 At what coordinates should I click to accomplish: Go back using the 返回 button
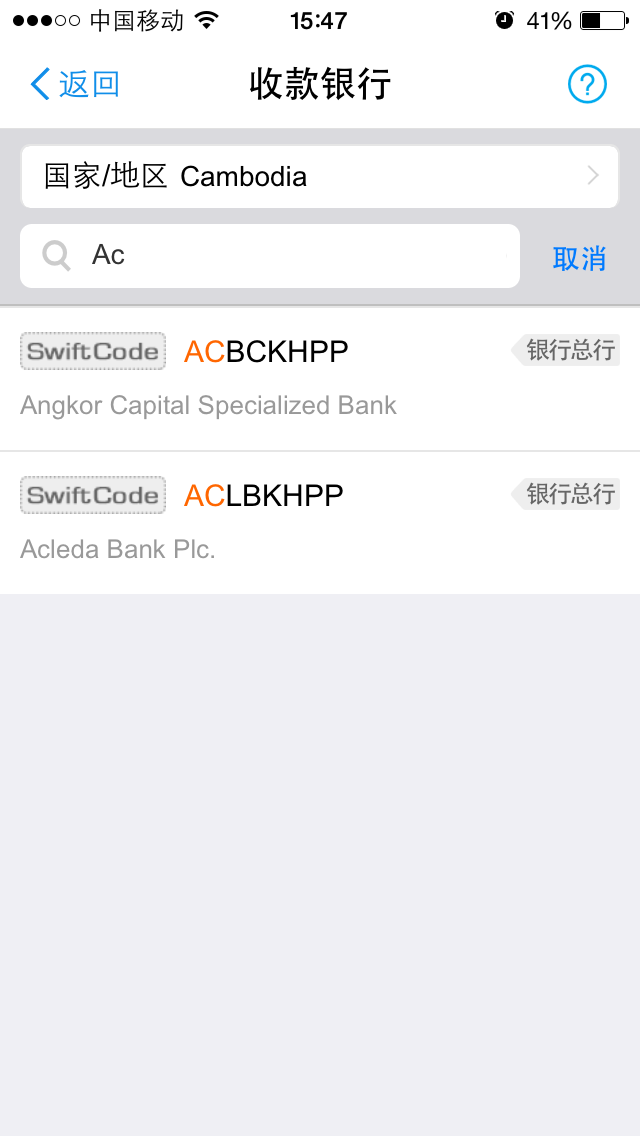point(74,85)
